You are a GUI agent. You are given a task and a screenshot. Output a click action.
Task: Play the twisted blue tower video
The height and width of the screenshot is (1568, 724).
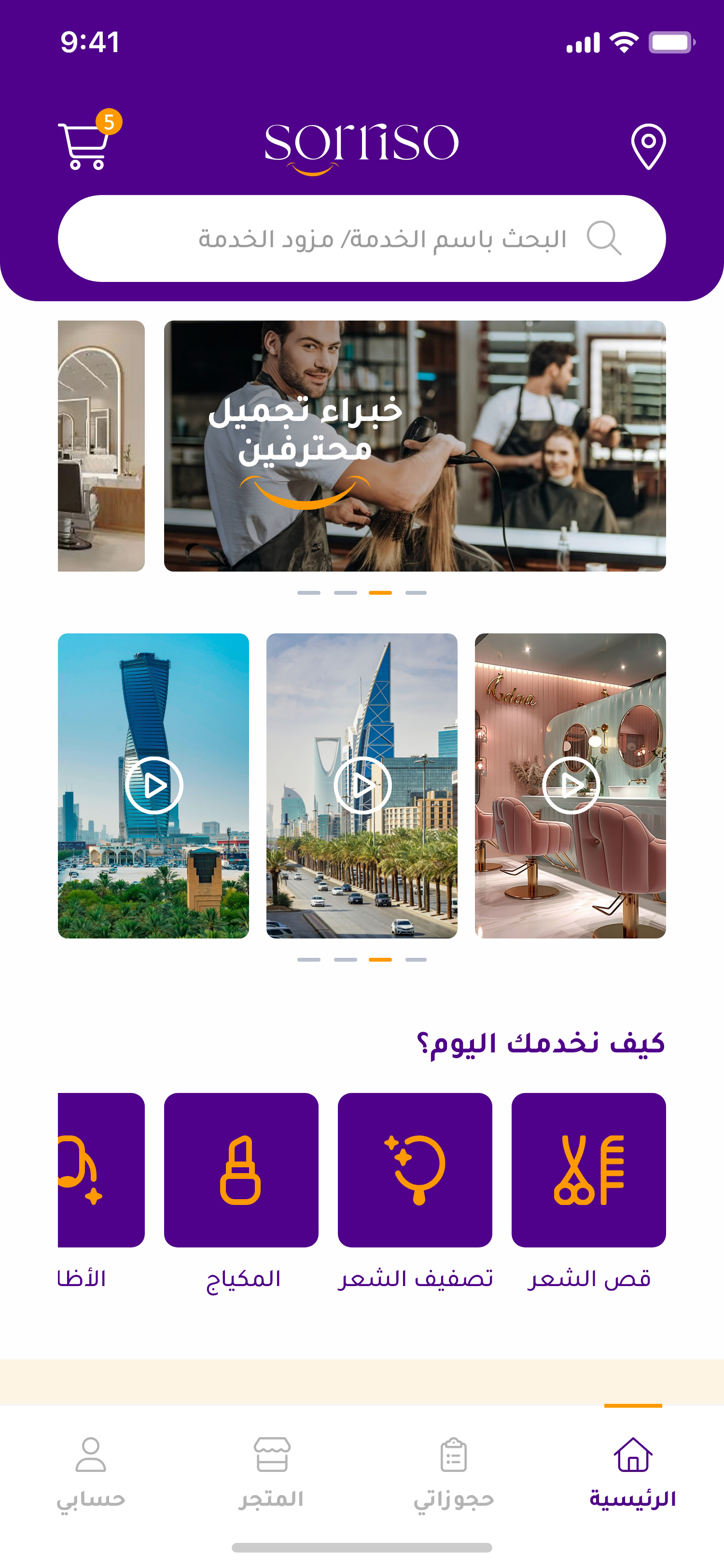click(153, 785)
